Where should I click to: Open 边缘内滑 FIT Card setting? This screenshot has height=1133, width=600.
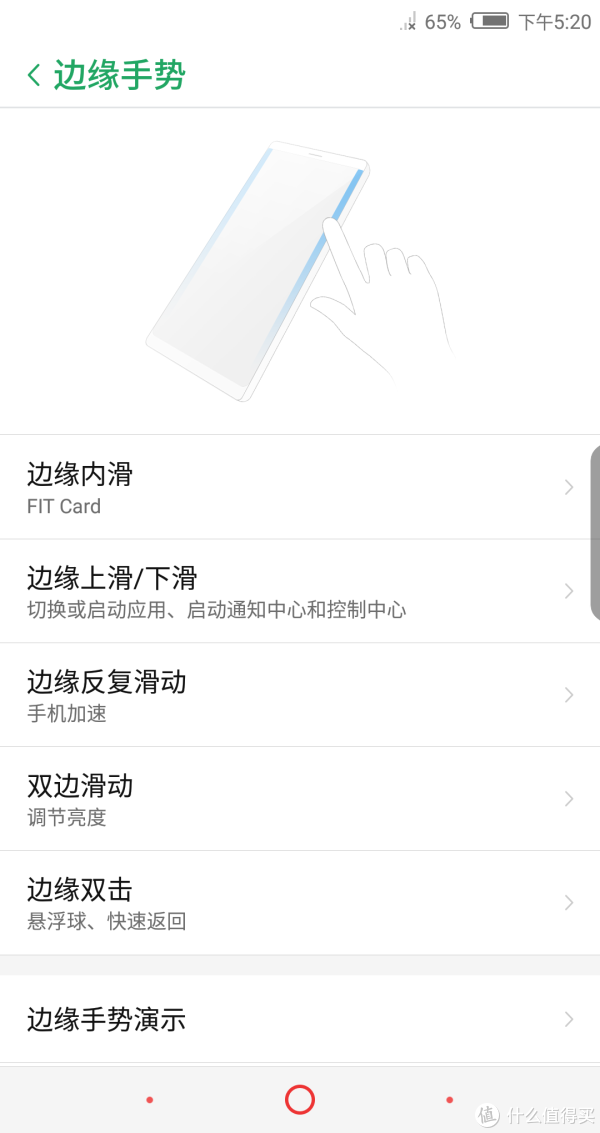tap(300, 487)
